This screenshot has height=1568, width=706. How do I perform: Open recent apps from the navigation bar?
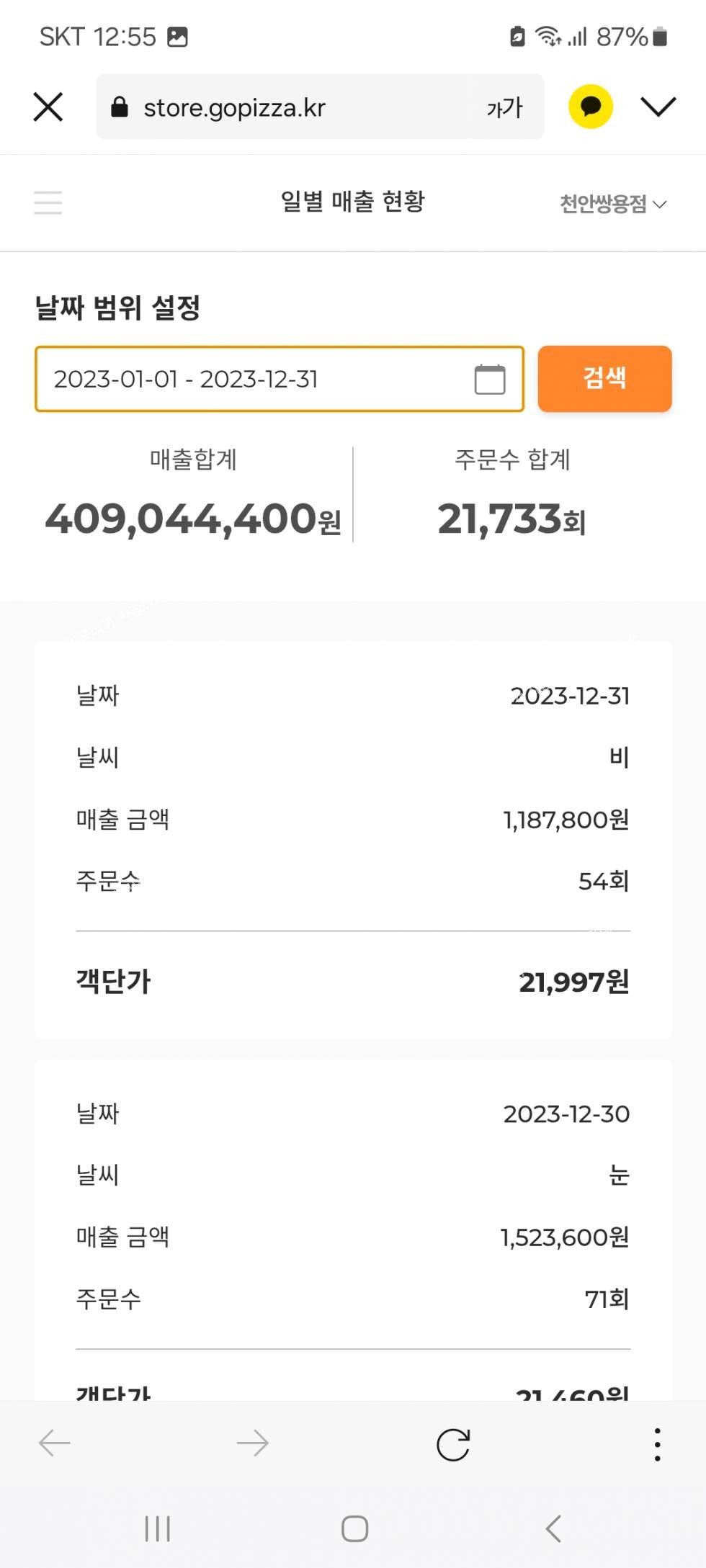(157, 1528)
